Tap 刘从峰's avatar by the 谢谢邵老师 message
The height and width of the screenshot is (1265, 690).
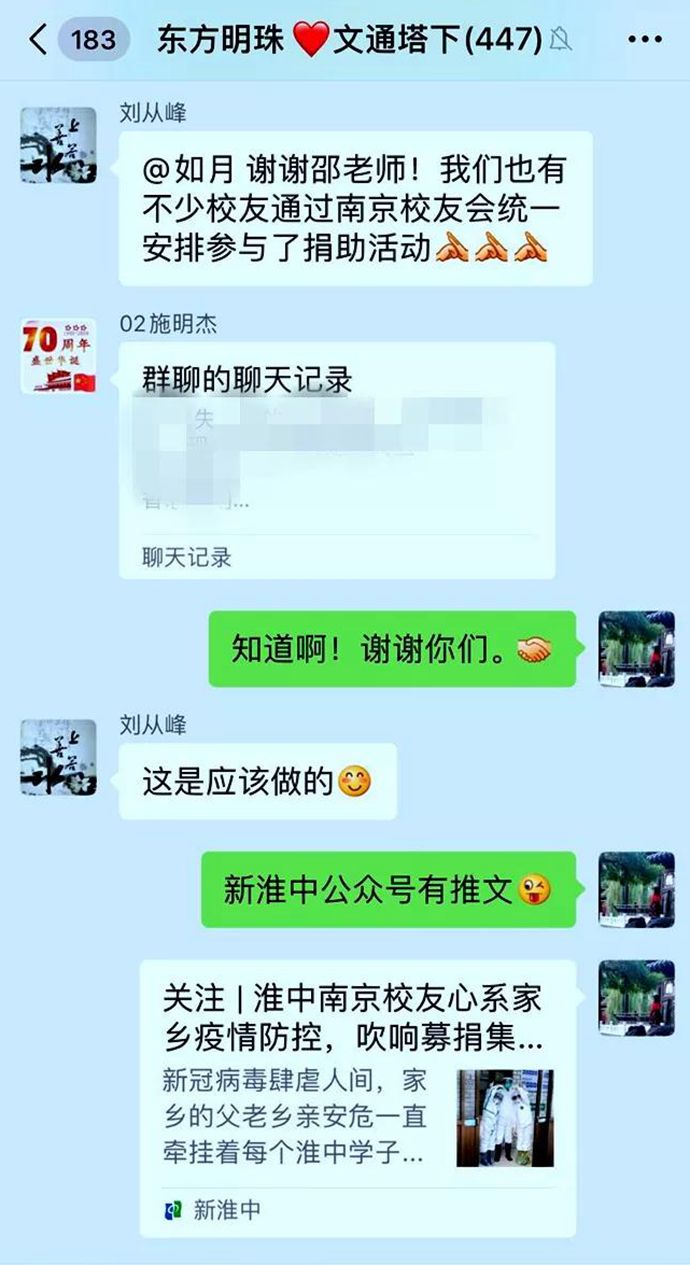(59, 146)
